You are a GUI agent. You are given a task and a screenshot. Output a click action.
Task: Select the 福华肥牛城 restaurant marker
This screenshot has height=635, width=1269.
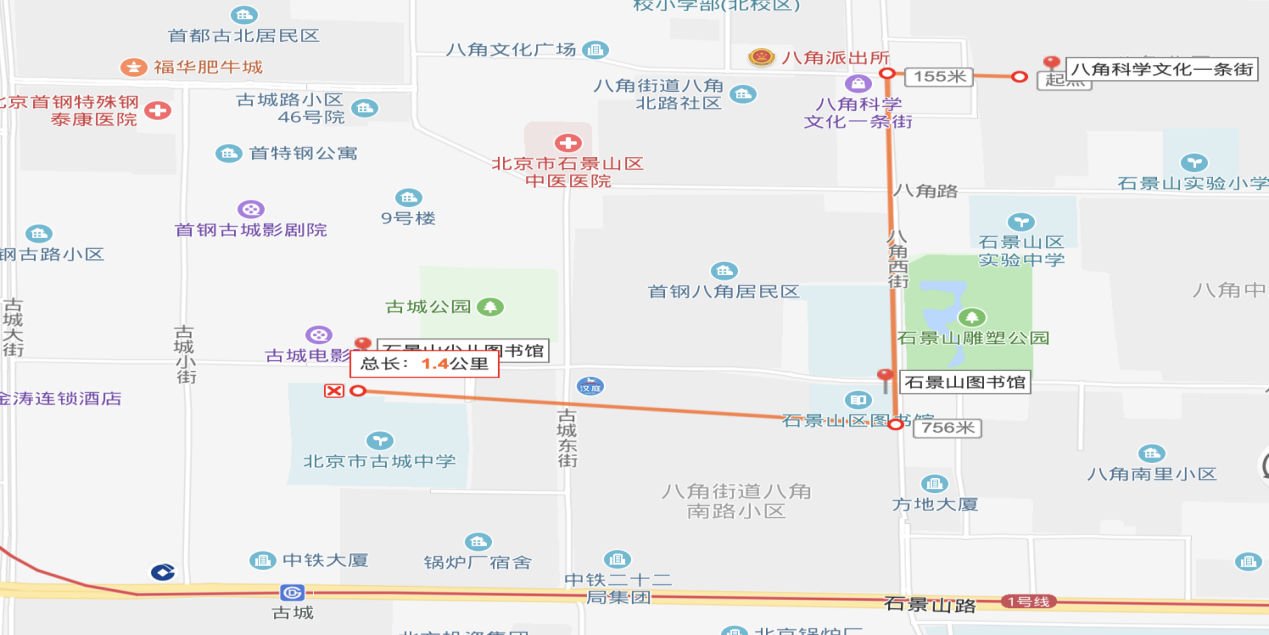click(x=132, y=67)
